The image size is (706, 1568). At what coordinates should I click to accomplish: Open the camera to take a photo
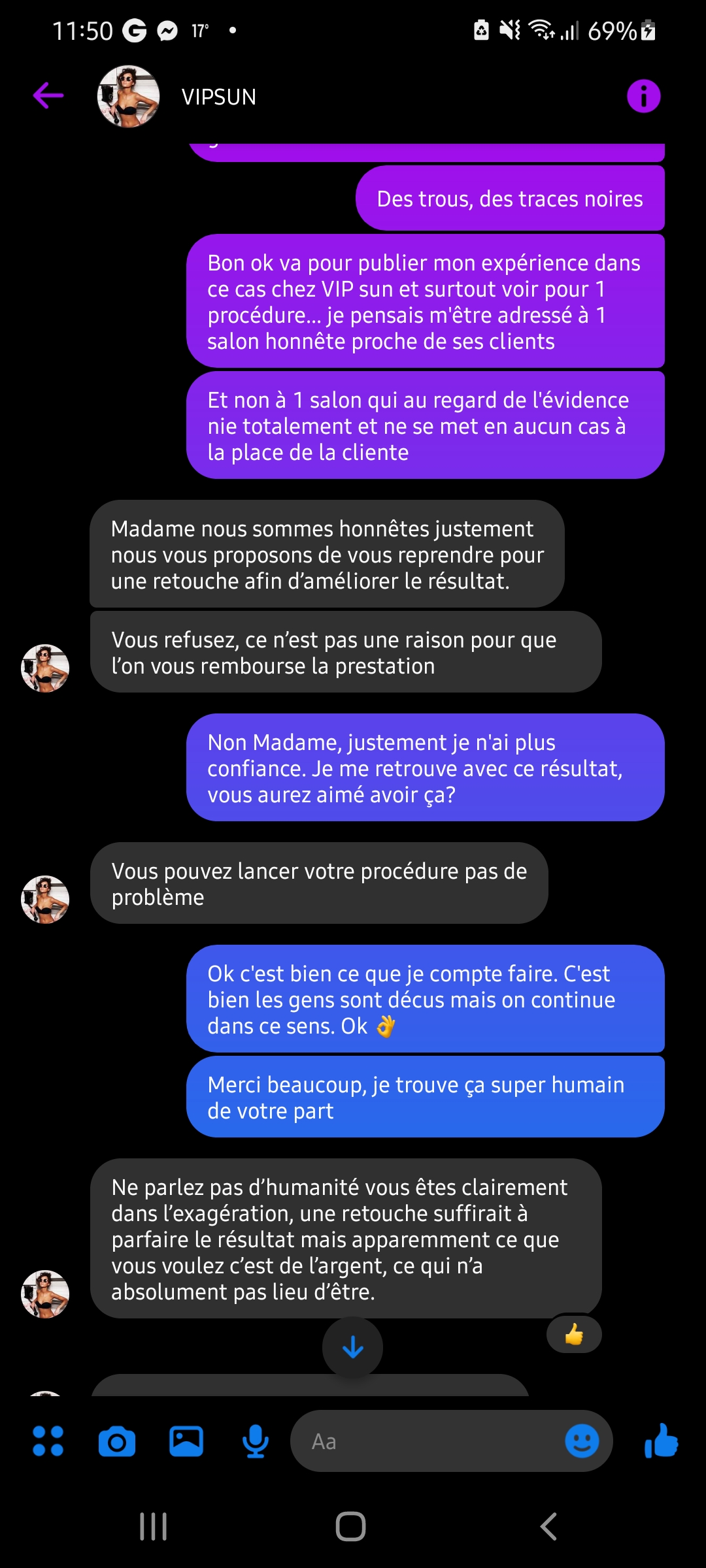tap(117, 1441)
